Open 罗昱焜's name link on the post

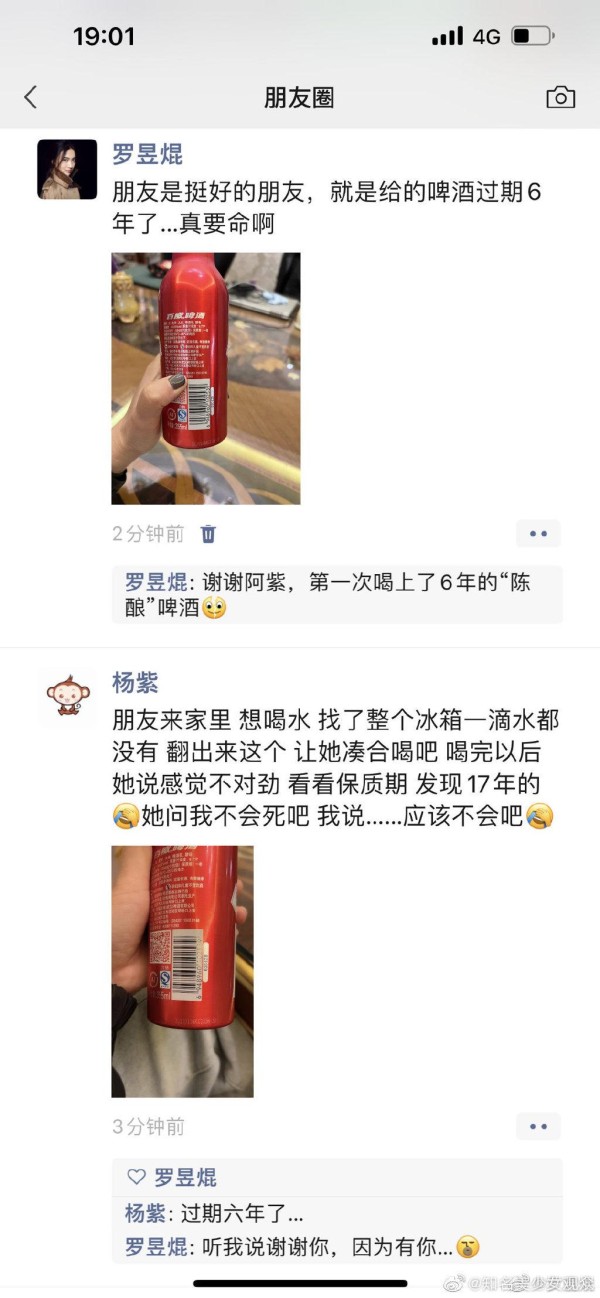point(147,155)
